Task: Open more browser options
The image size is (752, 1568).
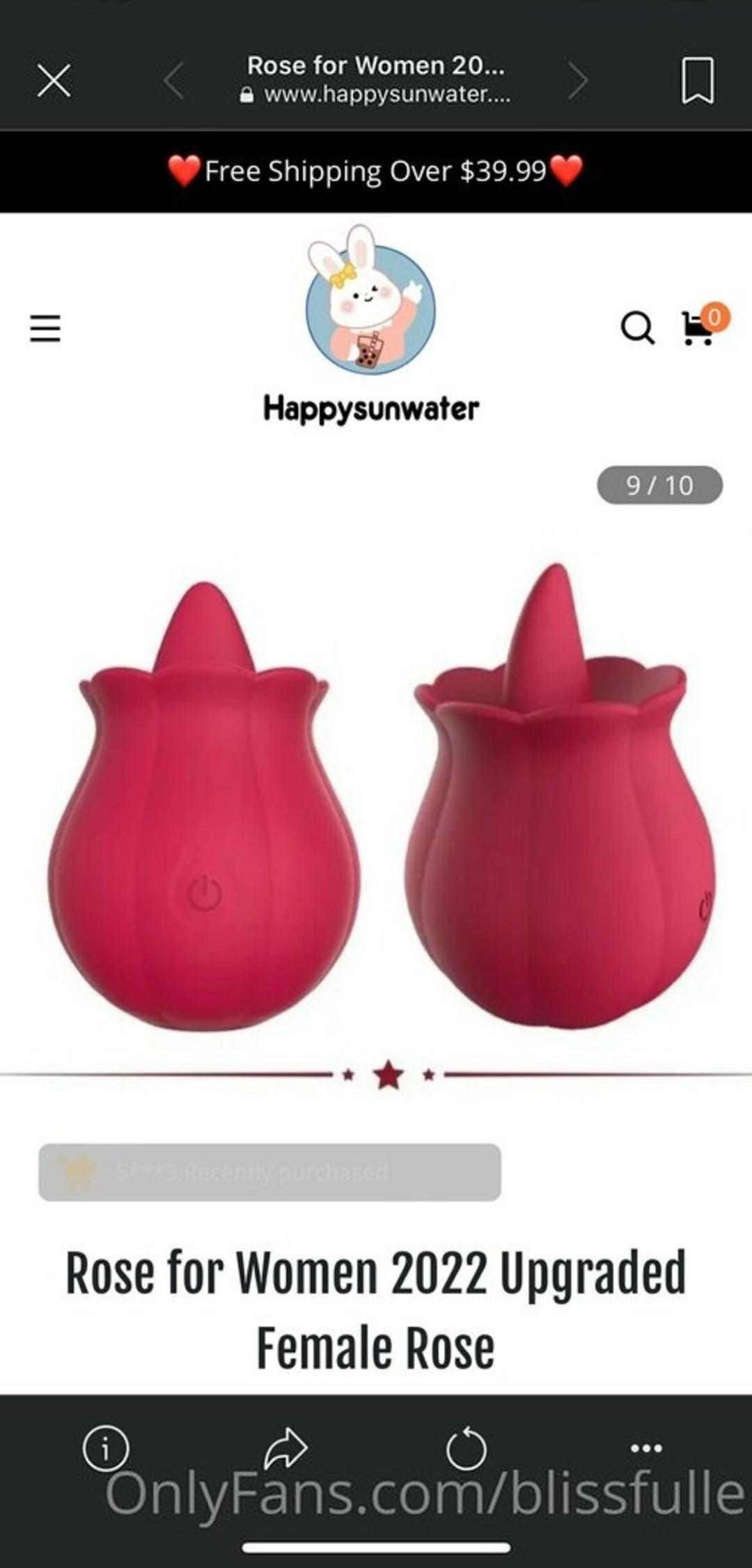Action: tap(645, 1448)
